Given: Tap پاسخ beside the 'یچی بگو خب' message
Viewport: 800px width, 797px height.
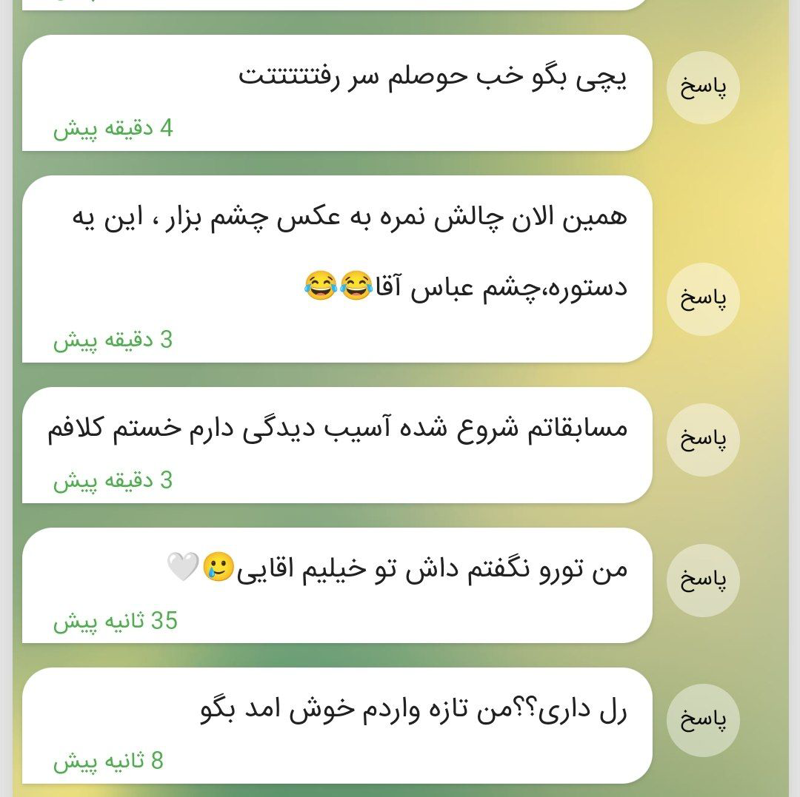Looking at the screenshot, I should pos(703,87).
